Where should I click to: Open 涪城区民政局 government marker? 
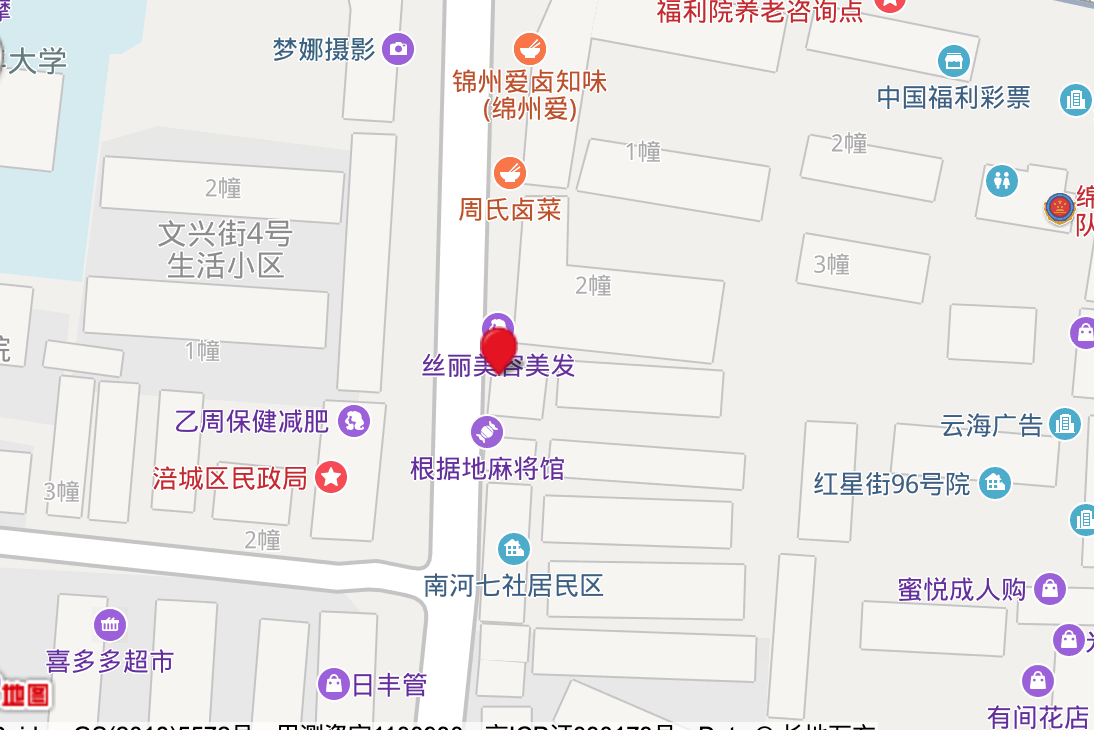click(331, 478)
